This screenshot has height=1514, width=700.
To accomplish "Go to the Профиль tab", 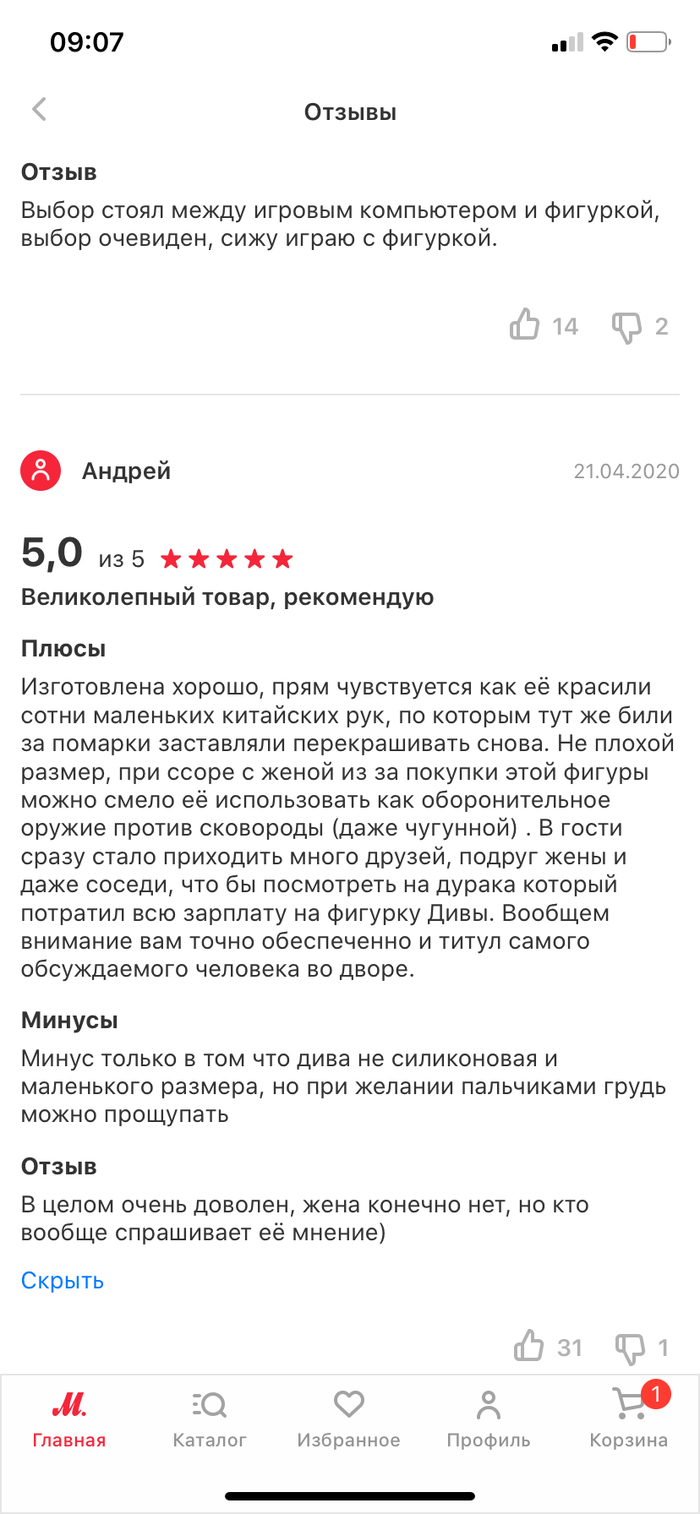I will click(x=488, y=1418).
